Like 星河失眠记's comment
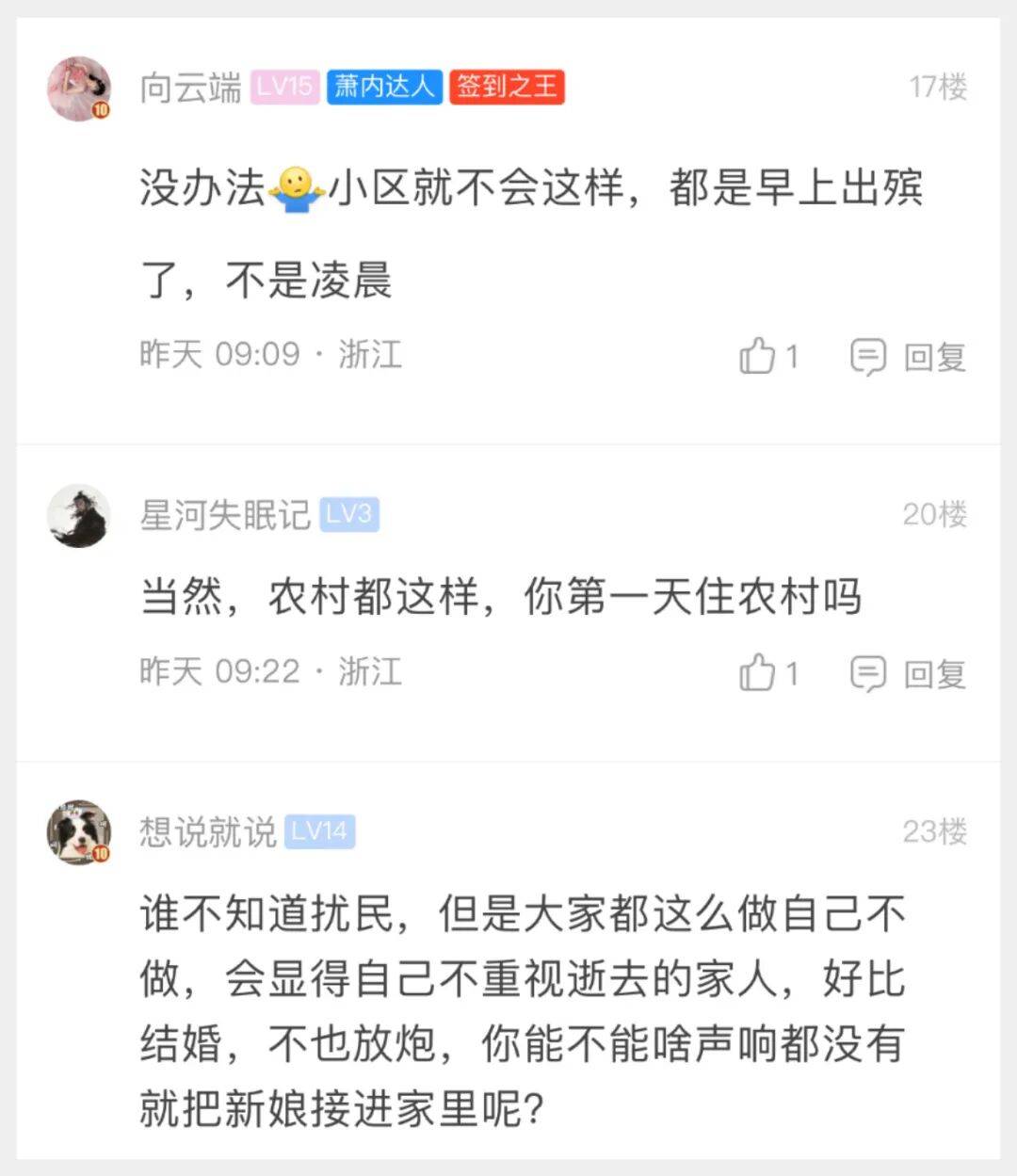 pos(758,674)
